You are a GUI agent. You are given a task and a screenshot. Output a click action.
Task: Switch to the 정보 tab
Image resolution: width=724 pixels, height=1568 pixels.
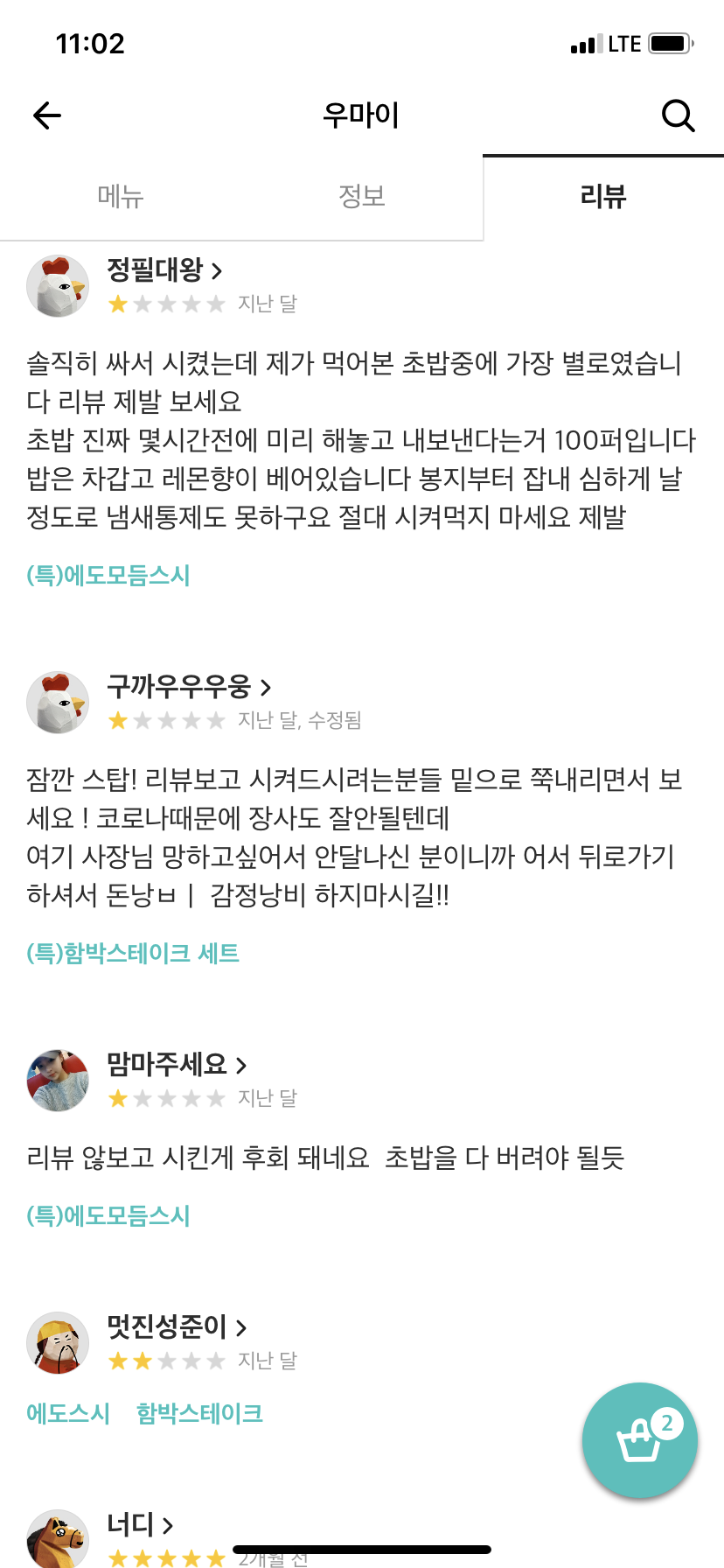[362, 197]
